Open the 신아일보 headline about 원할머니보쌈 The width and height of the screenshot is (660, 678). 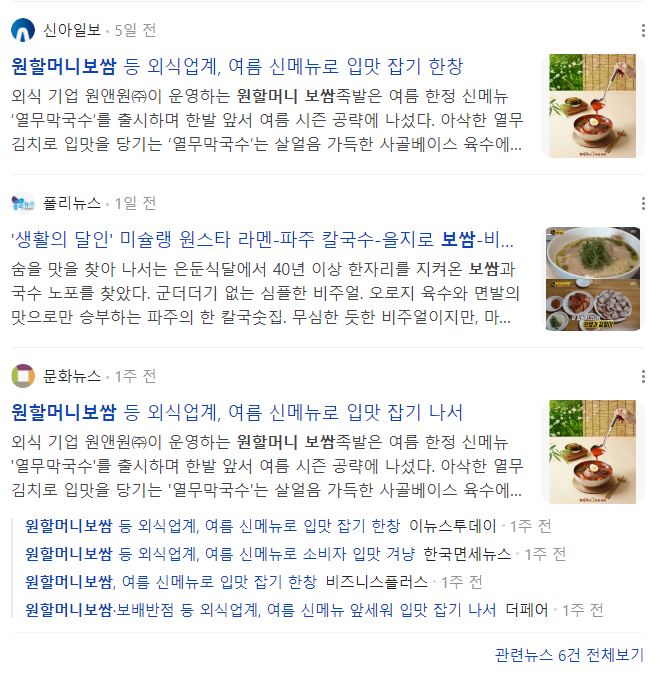coord(237,67)
